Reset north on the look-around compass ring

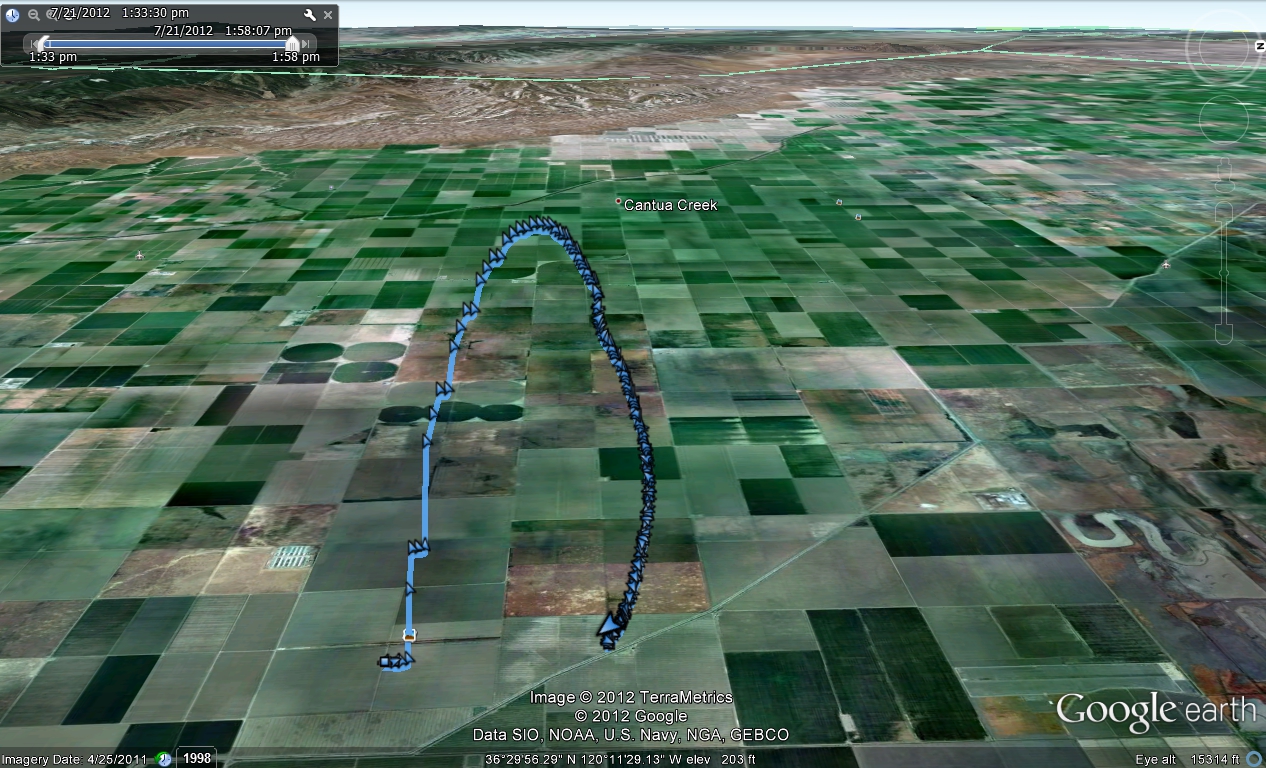(1258, 45)
